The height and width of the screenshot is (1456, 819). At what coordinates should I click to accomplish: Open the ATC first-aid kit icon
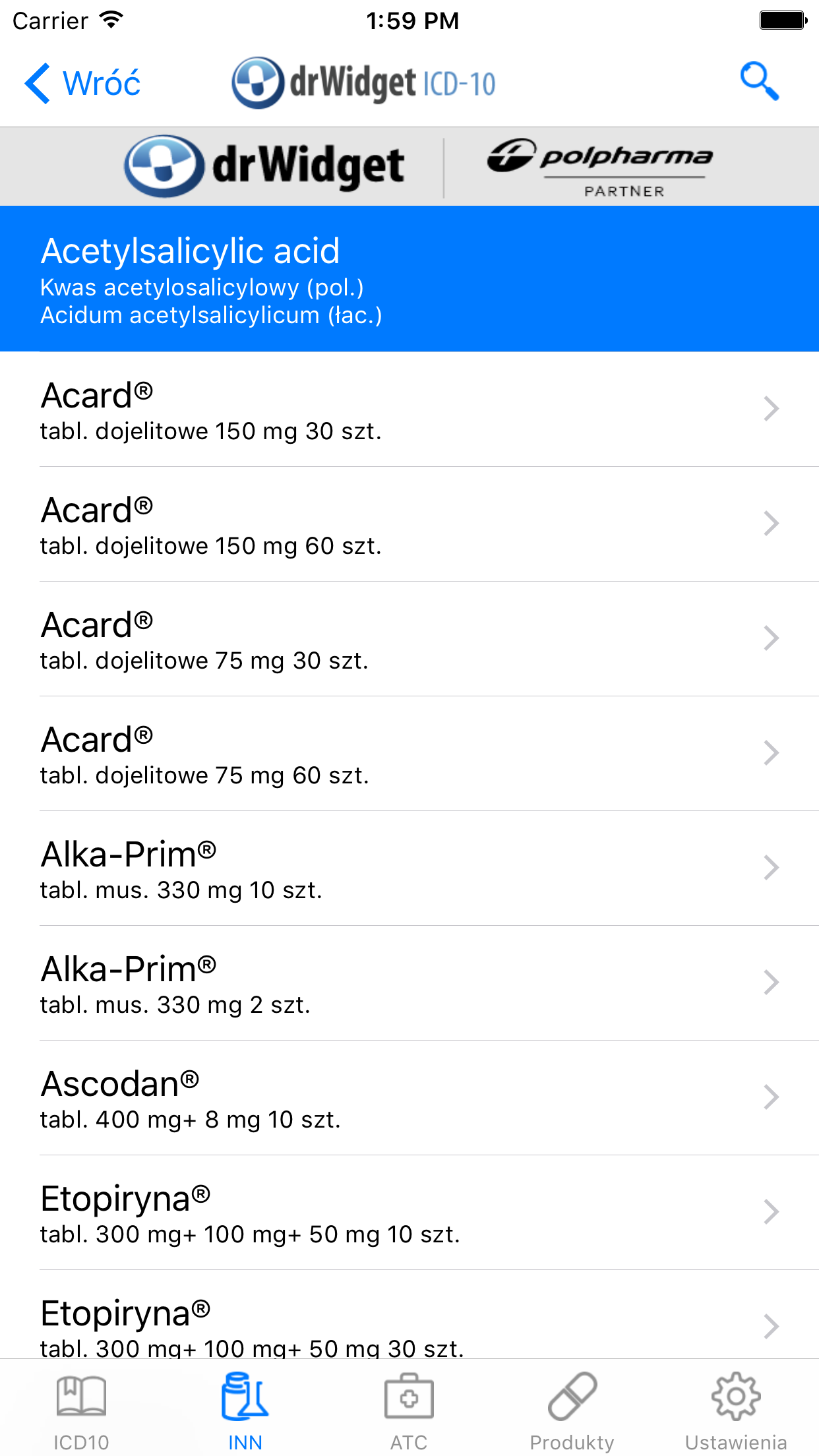click(x=409, y=1395)
